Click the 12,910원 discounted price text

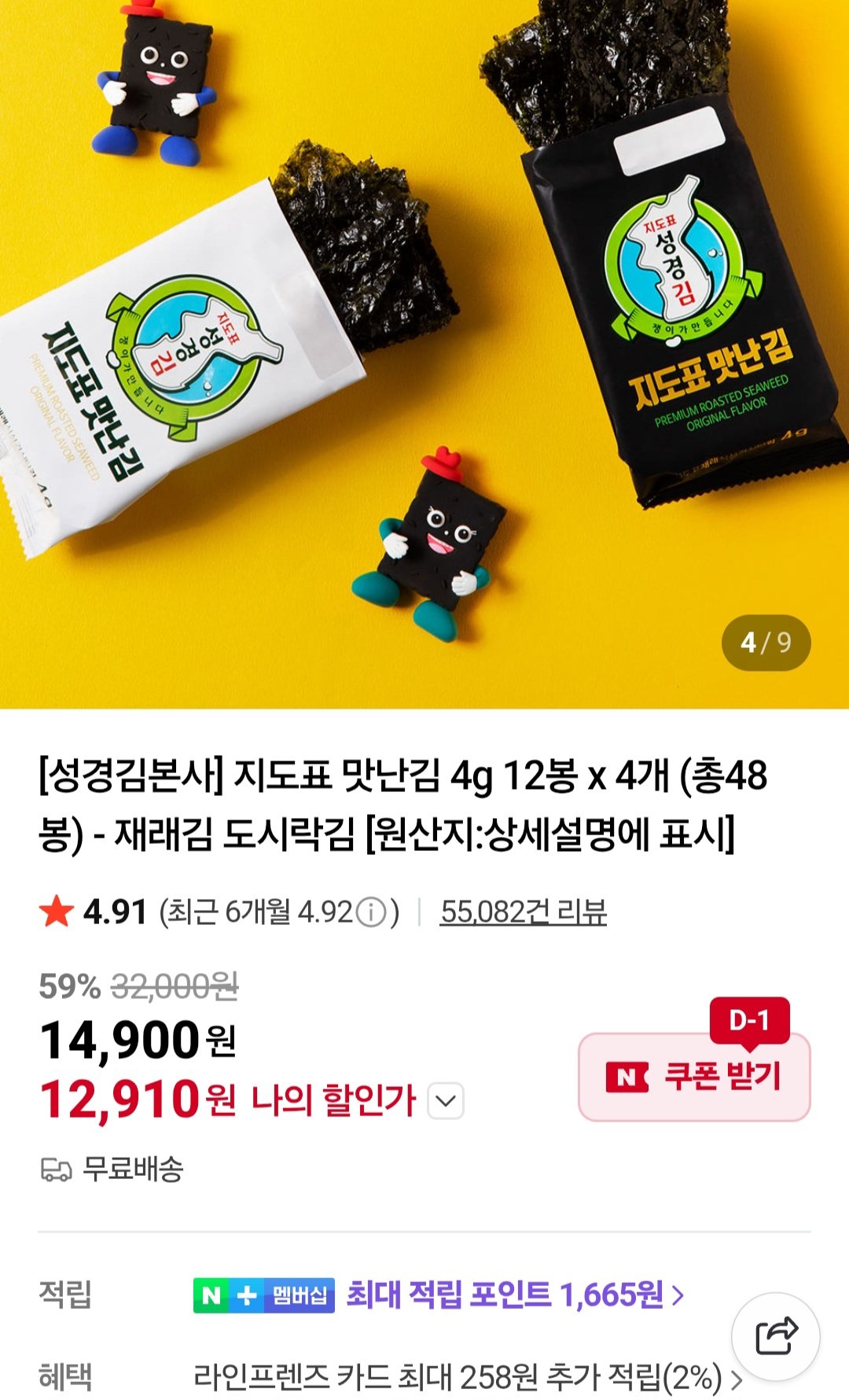click(x=134, y=1100)
